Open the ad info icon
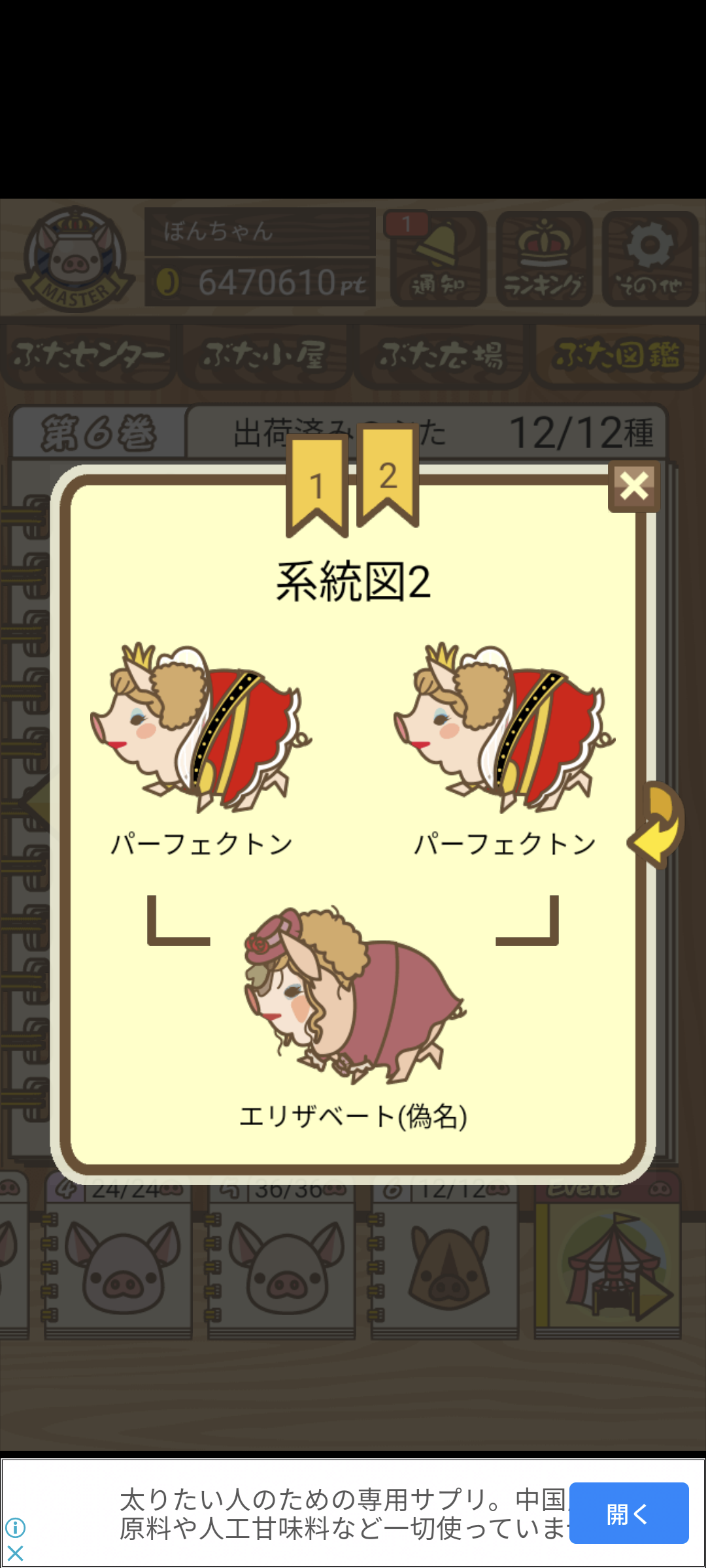The image size is (706, 1568). click(x=16, y=1527)
